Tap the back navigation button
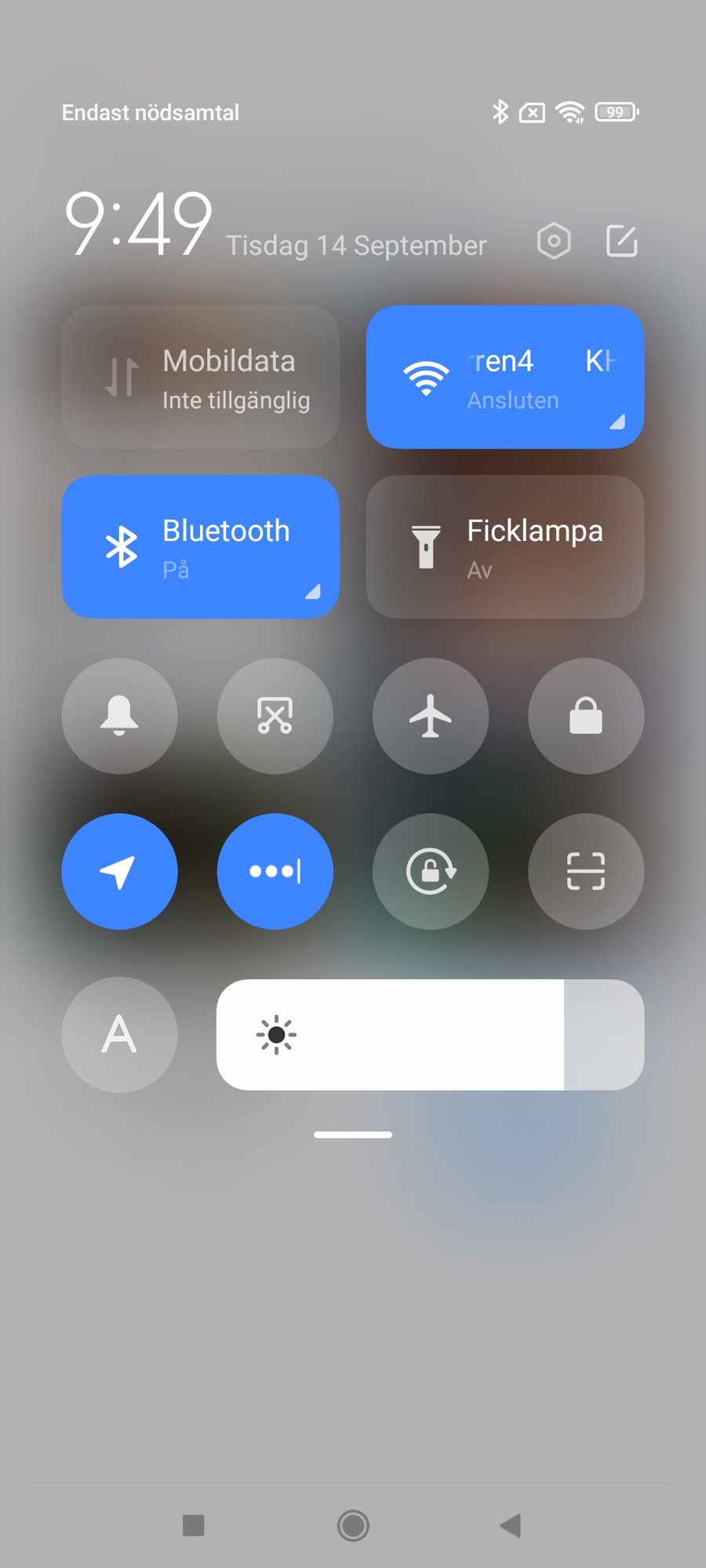Image resolution: width=706 pixels, height=1568 pixels. [511, 1526]
